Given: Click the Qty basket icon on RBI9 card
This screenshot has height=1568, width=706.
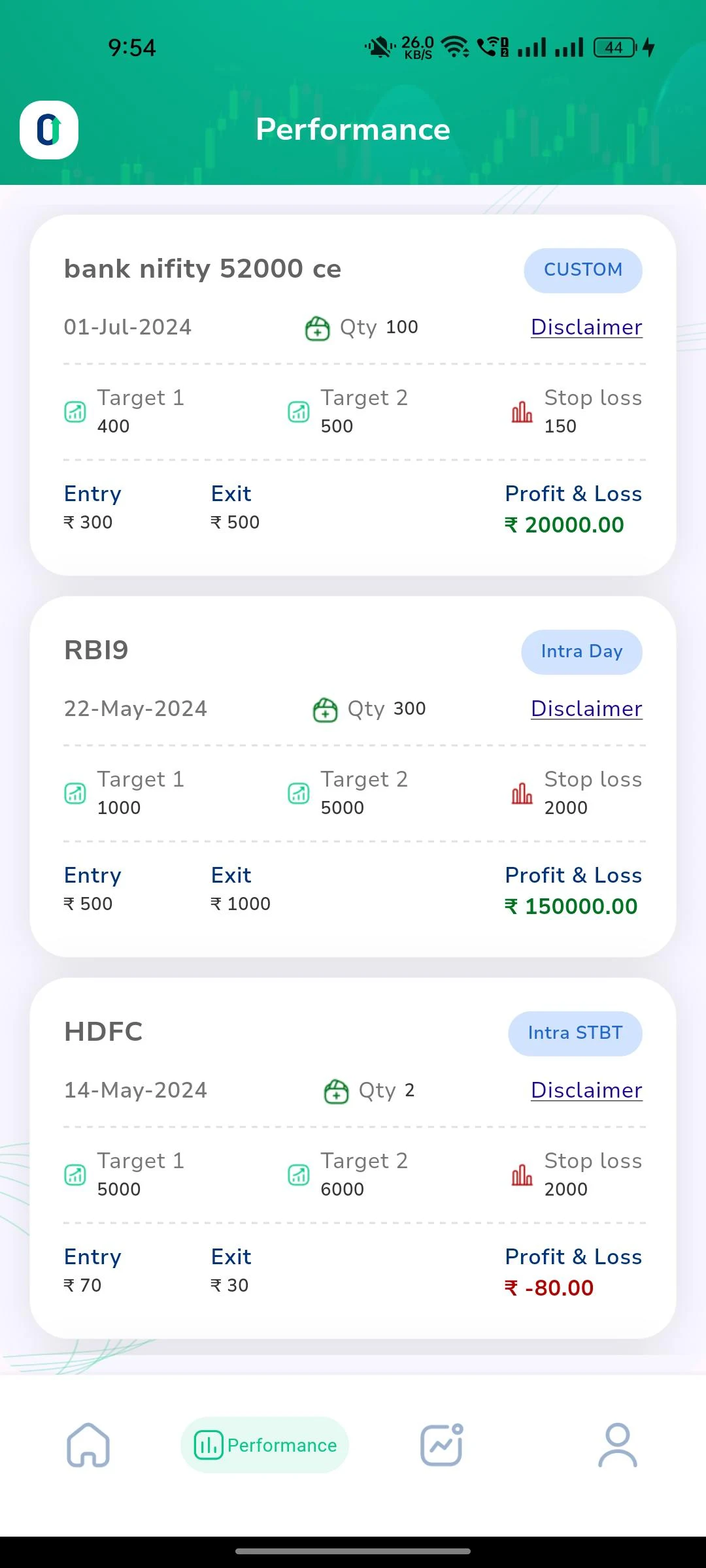Looking at the screenshot, I should (x=324, y=708).
